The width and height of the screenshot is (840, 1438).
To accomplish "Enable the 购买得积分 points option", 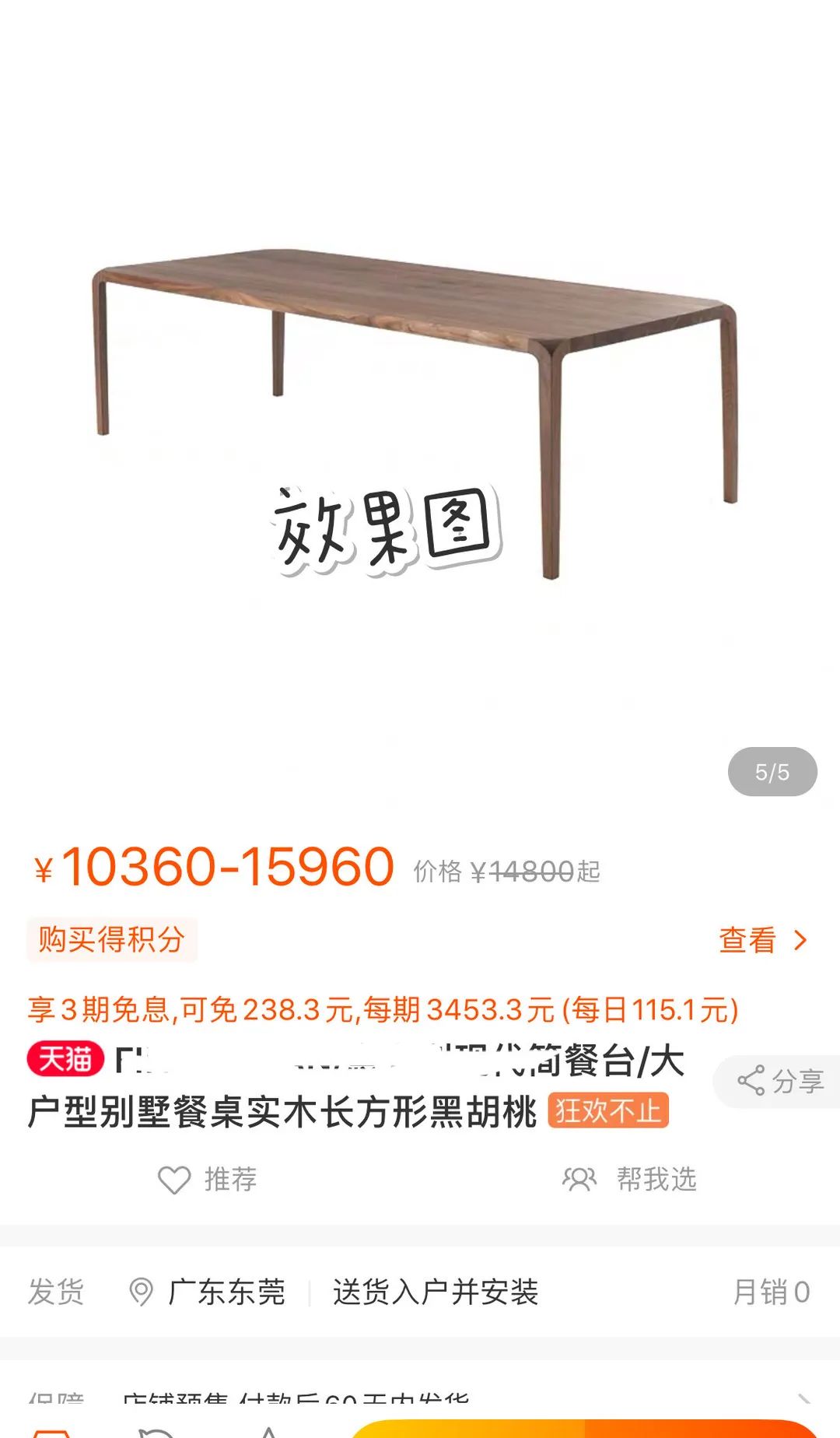I will click(x=111, y=938).
